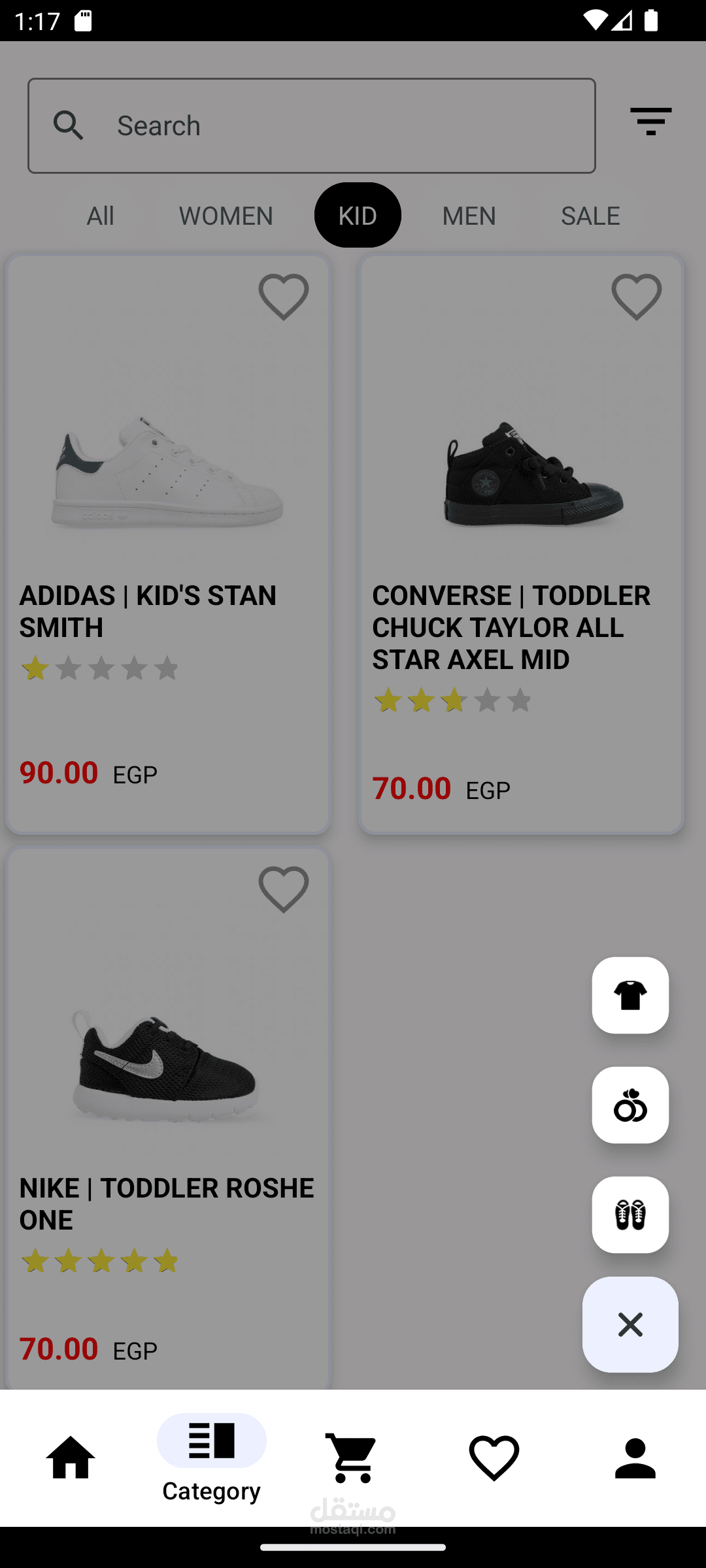Open the filter options icon
Screen dimensions: 706x1568
tap(650, 122)
